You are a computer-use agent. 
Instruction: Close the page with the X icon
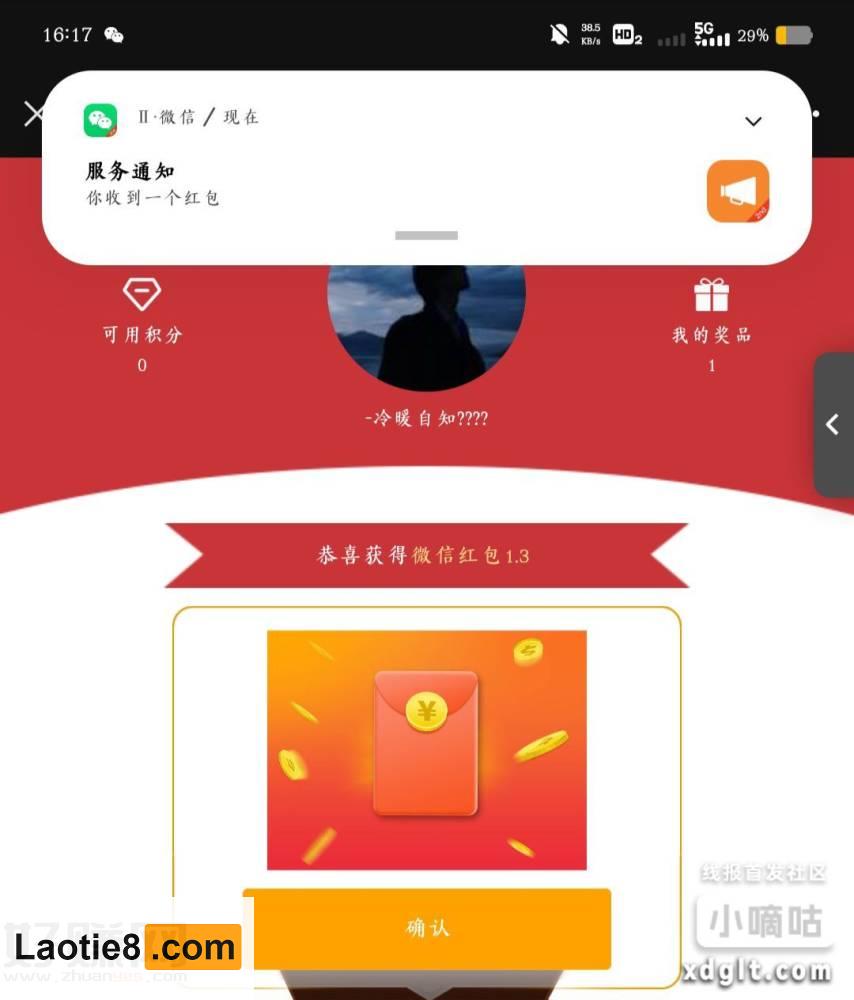pos(33,113)
